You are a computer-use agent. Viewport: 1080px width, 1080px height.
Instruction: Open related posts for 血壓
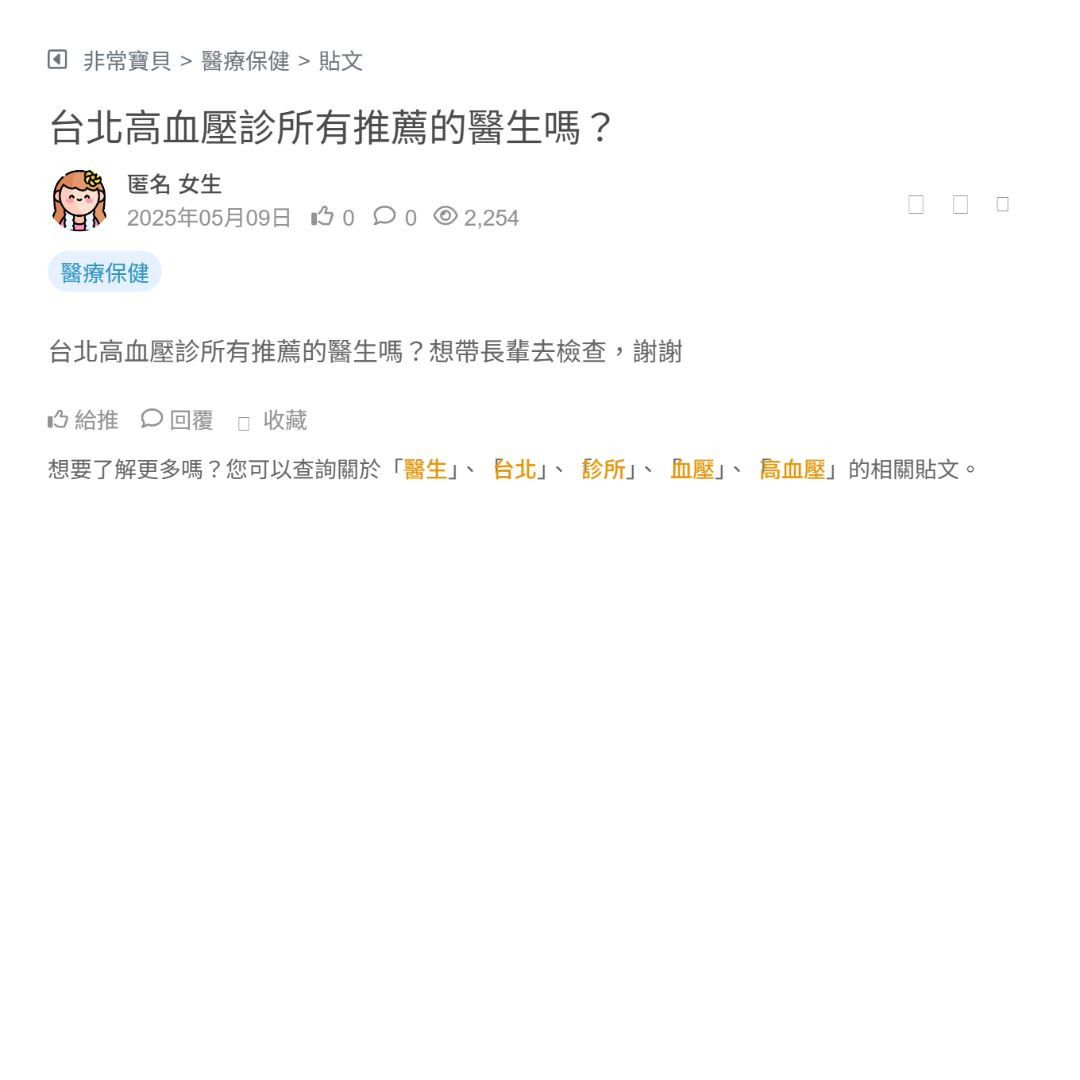tap(692, 469)
